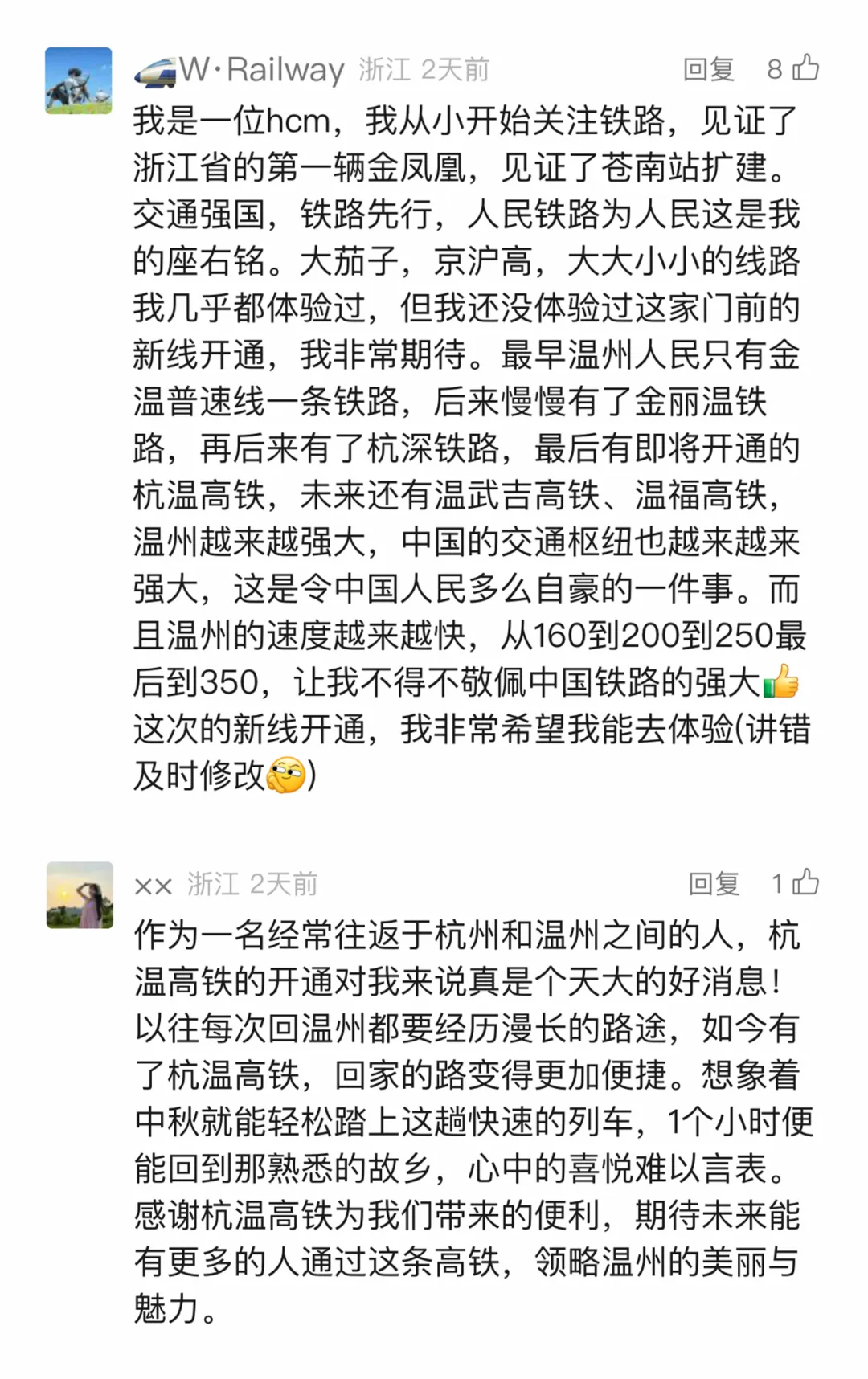This screenshot has height=1379, width=868.
Task: Reply to ×× user's comment
Action: [714, 884]
